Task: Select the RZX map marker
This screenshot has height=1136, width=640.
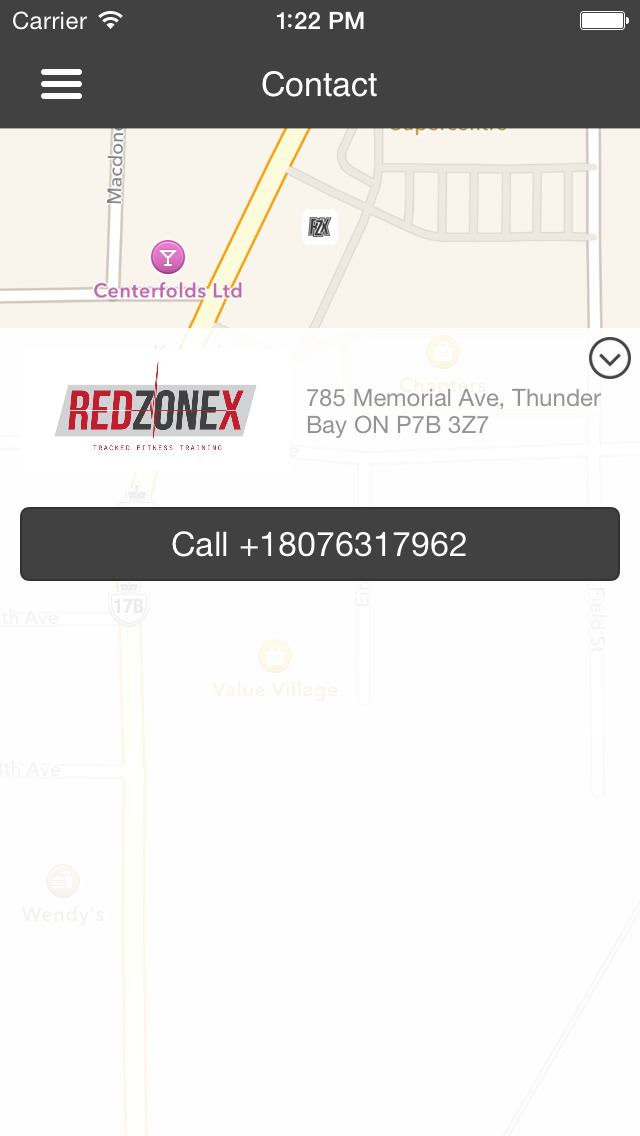Action: (x=320, y=227)
